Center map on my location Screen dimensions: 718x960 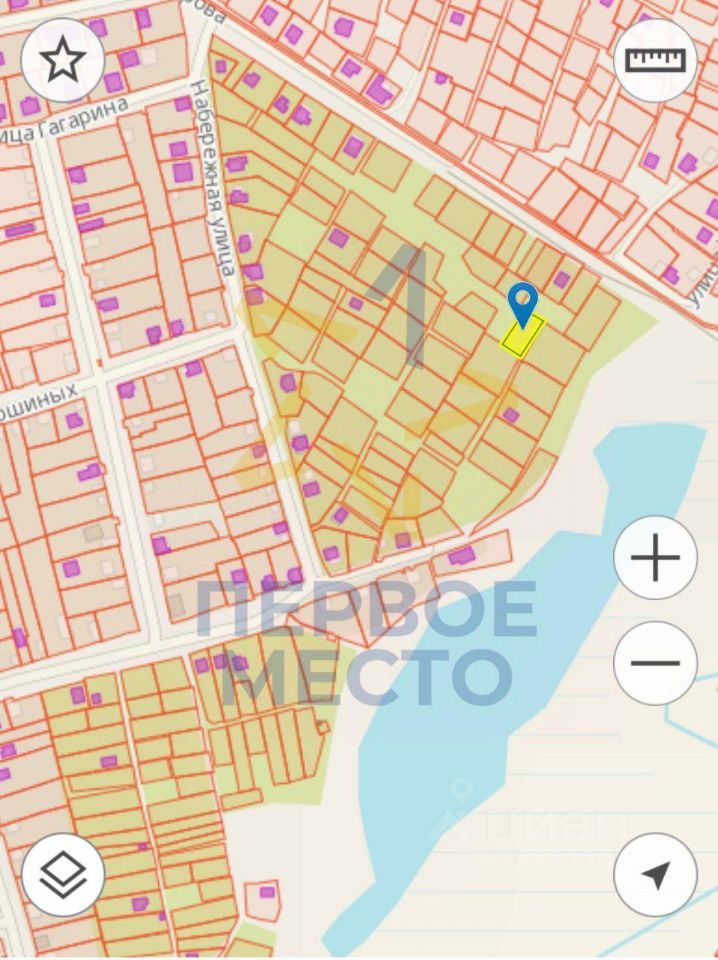coord(655,875)
